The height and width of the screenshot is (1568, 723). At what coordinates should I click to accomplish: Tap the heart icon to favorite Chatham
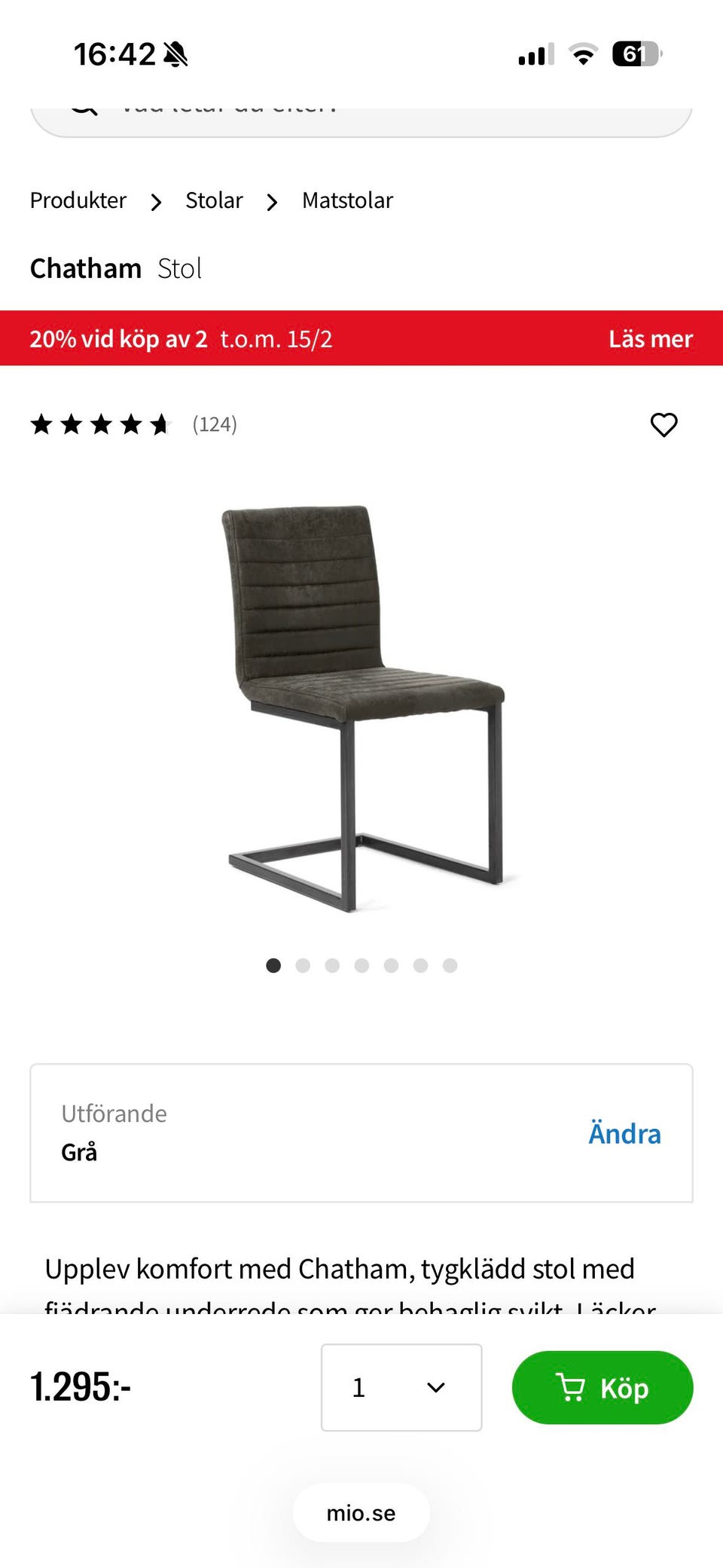coord(664,425)
